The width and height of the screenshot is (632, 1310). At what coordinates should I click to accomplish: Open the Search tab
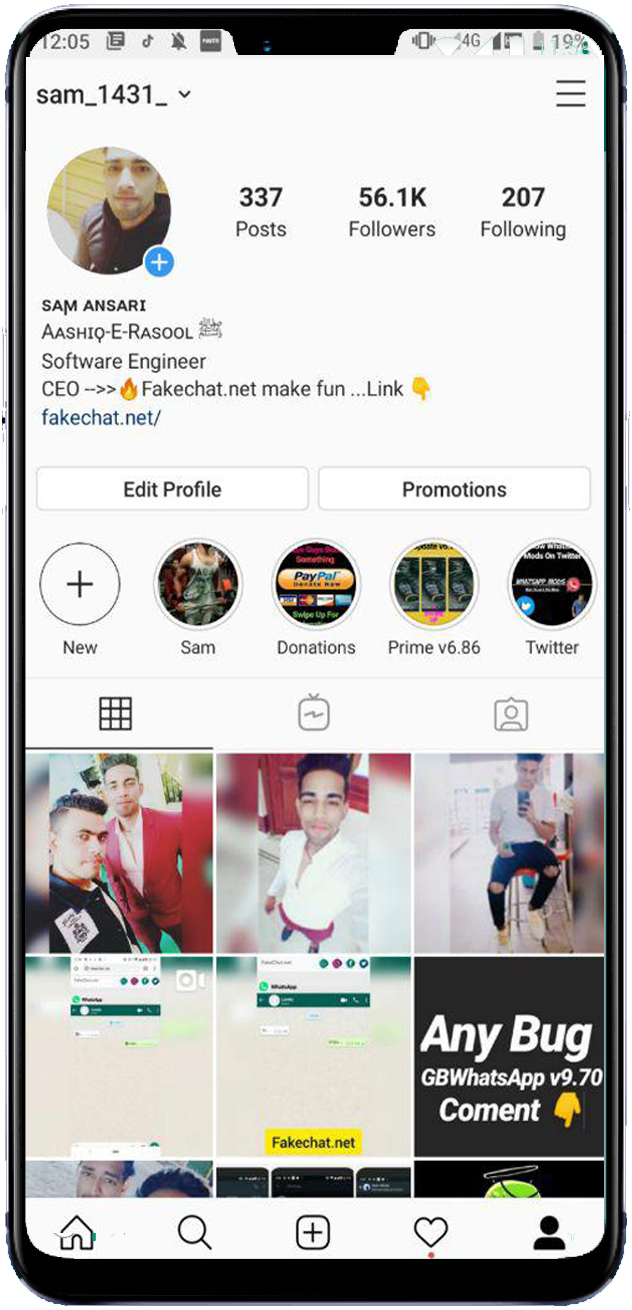pyautogui.click(x=195, y=1233)
